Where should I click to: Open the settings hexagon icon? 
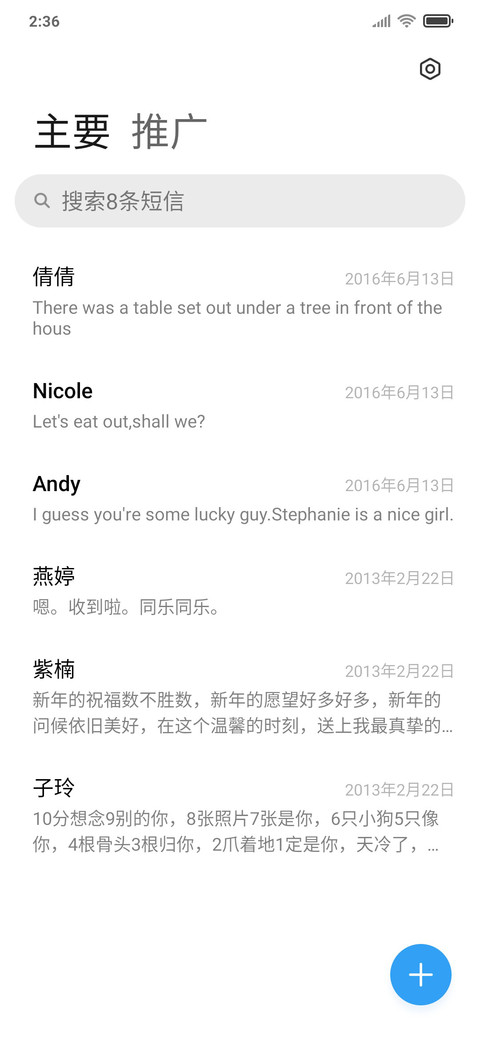click(430, 69)
